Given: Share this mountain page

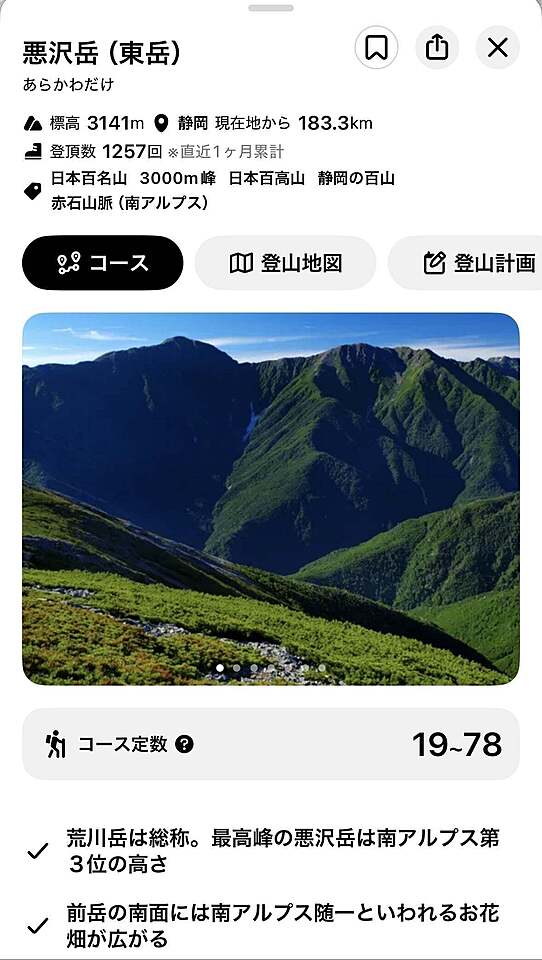Looking at the screenshot, I should (x=437, y=47).
